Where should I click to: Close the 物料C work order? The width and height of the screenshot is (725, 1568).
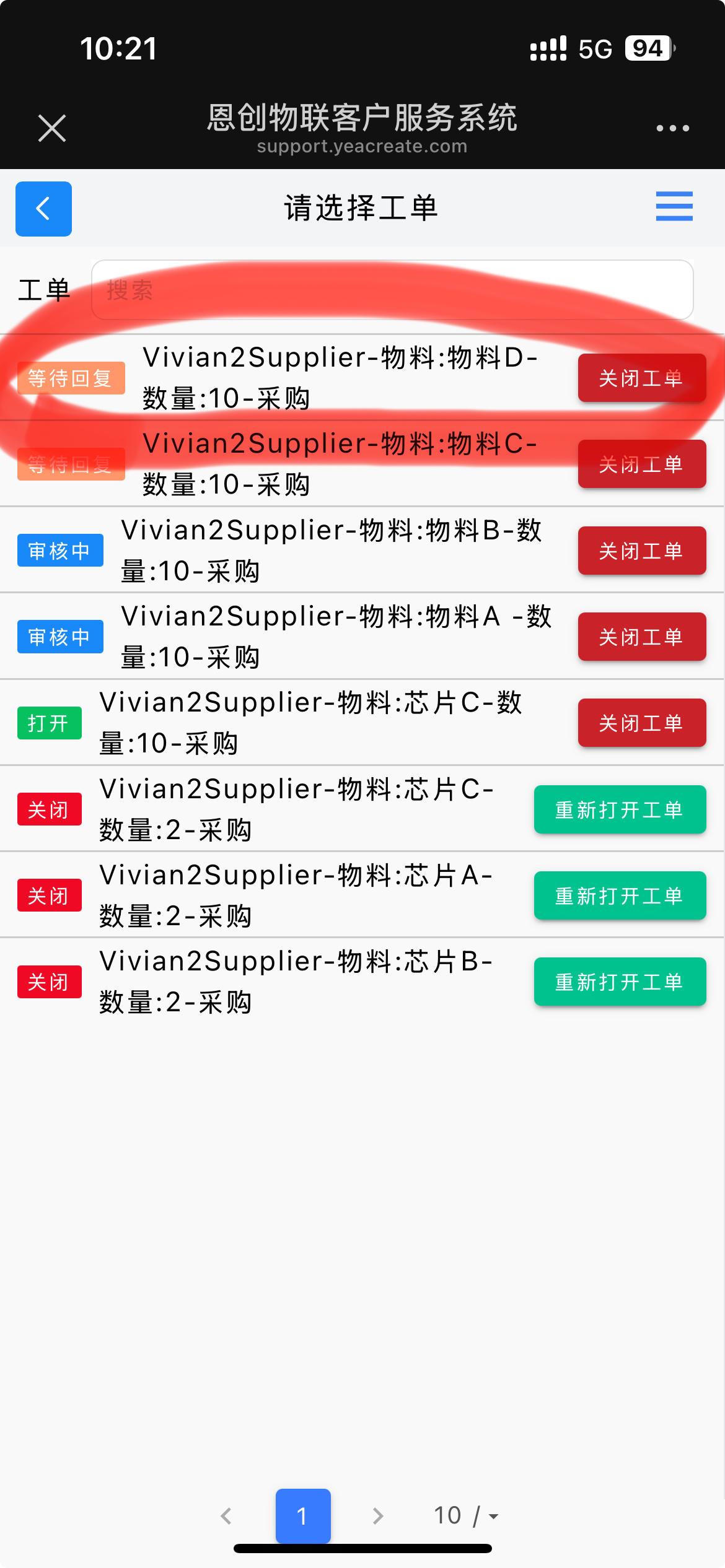coord(641,464)
